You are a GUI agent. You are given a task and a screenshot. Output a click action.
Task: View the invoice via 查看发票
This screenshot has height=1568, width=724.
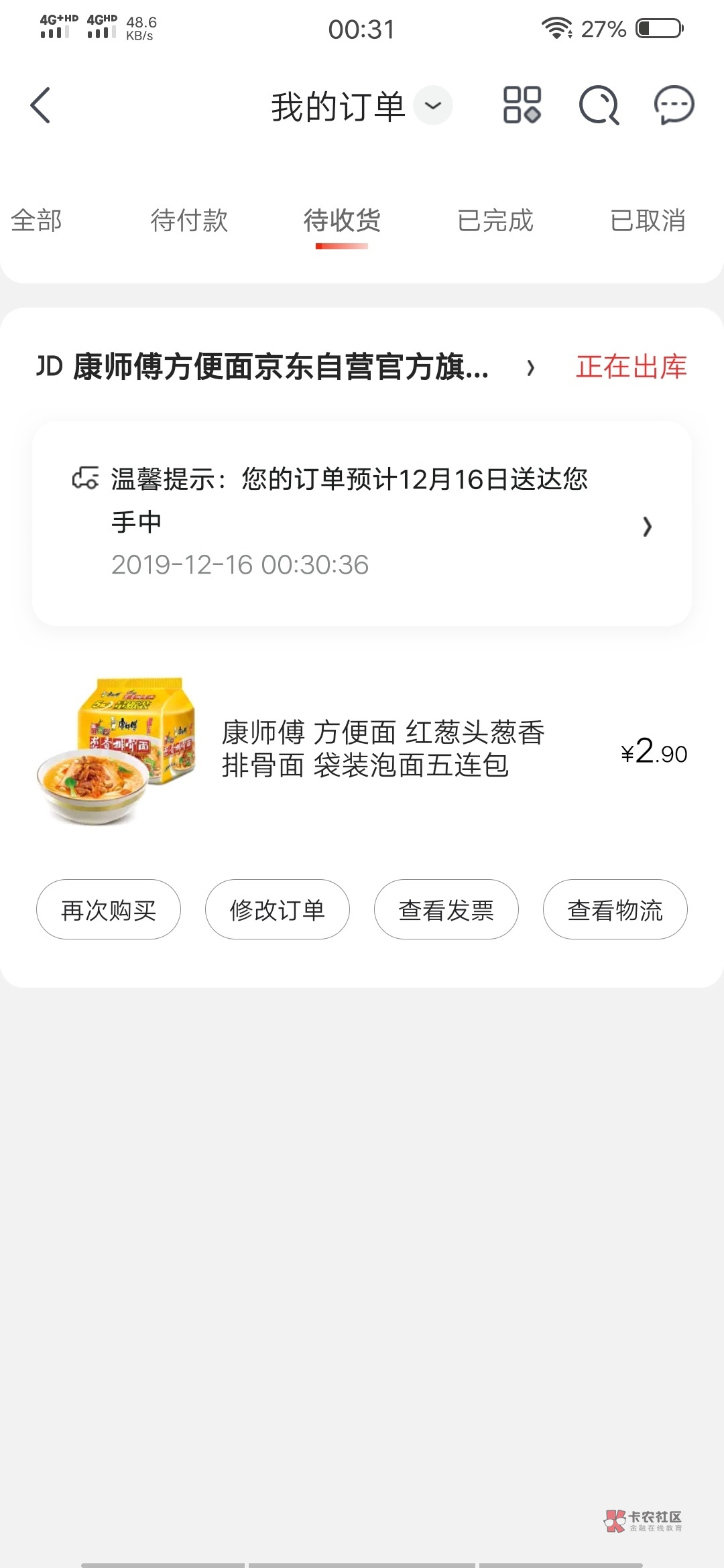(446, 909)
